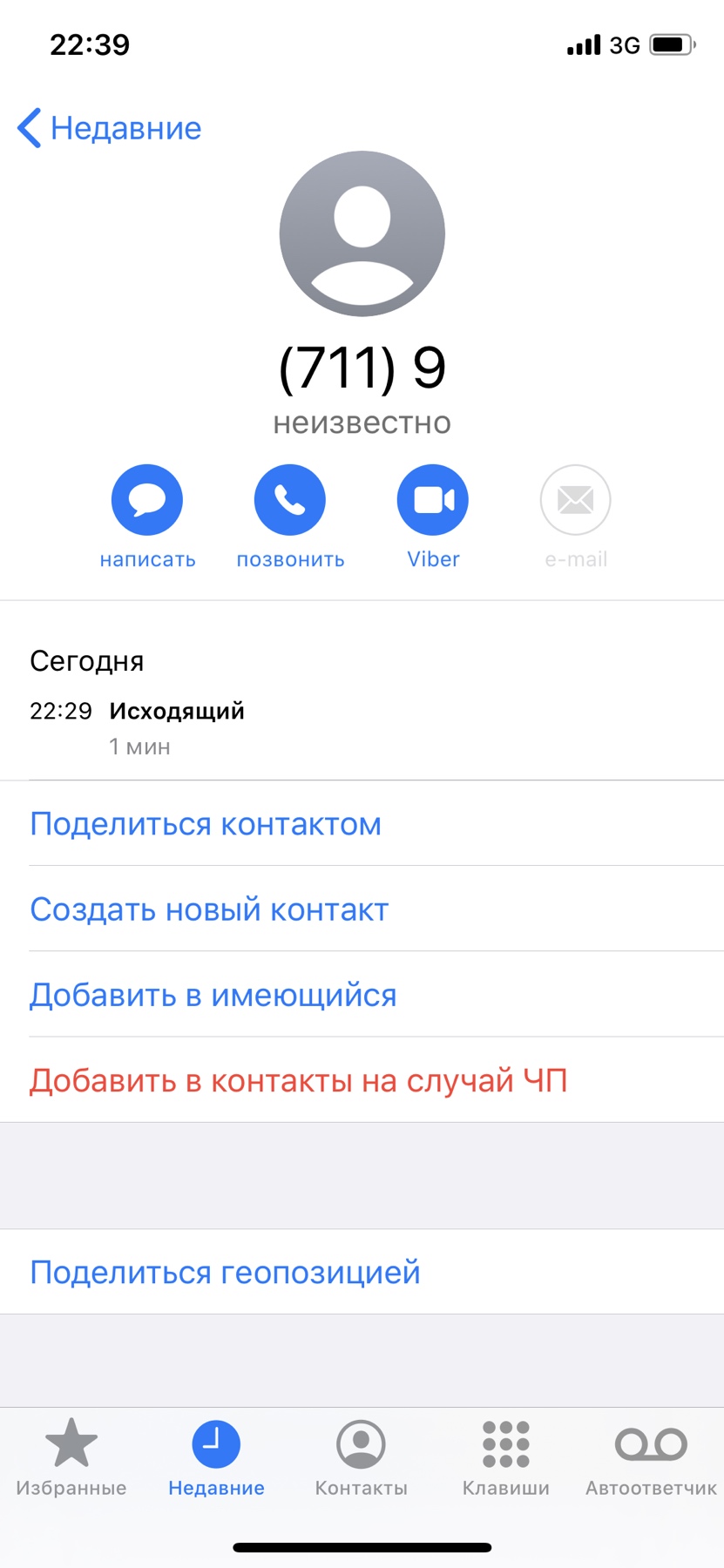Go back to Недавние list
Screen dimensions: 724x1568
pyautogui.click(x=110, y=128)
